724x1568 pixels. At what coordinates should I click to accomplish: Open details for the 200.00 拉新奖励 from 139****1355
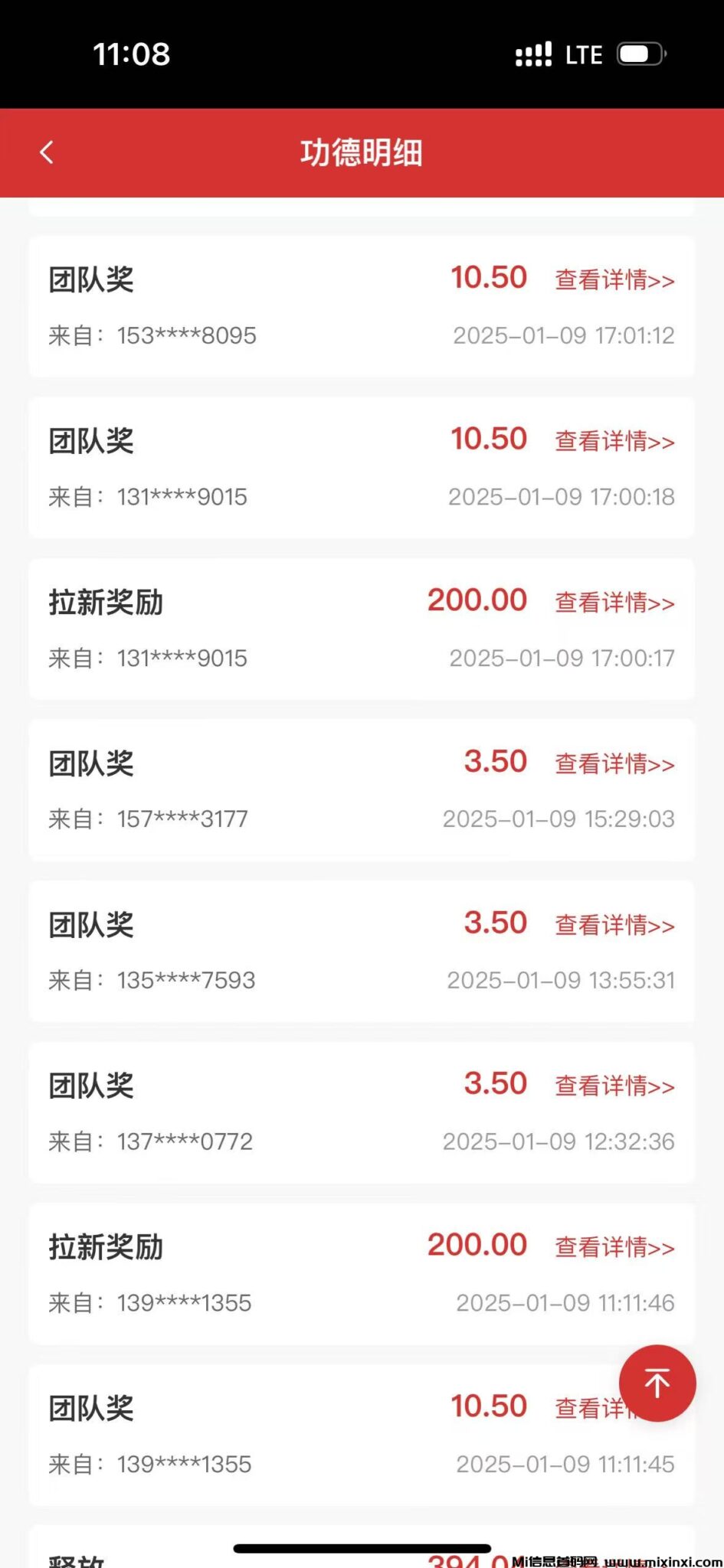coord(612,1249)
